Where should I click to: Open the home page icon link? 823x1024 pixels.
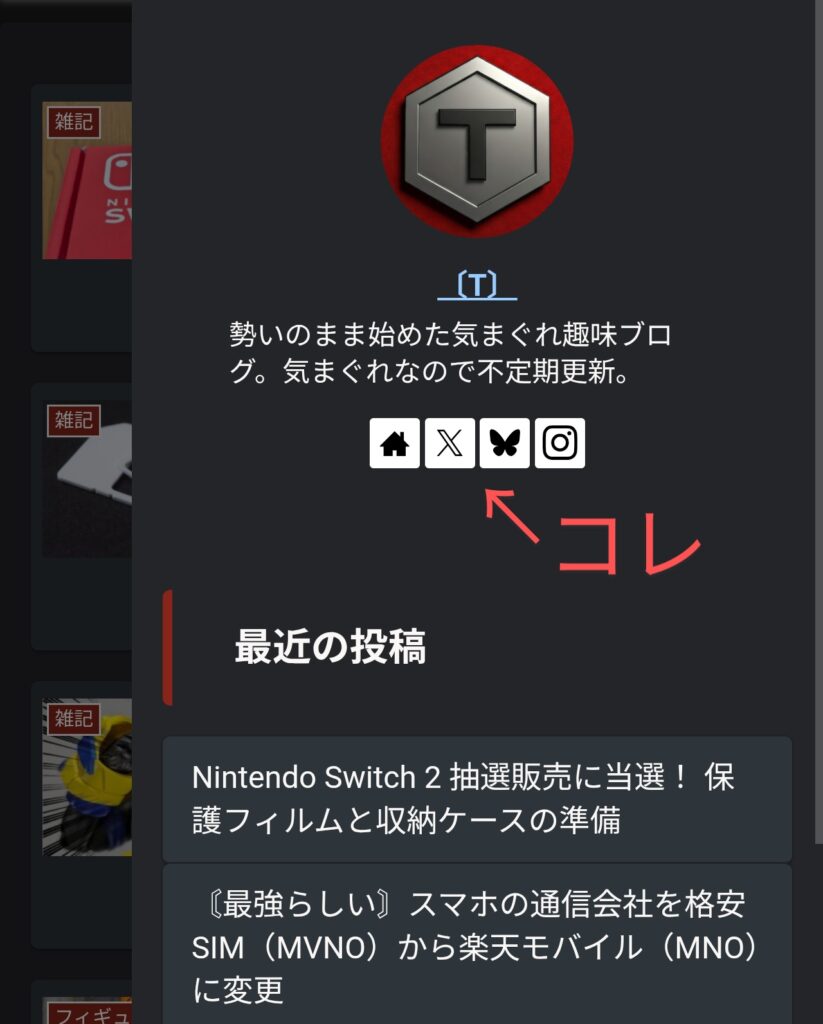click(x=394, y=444)
